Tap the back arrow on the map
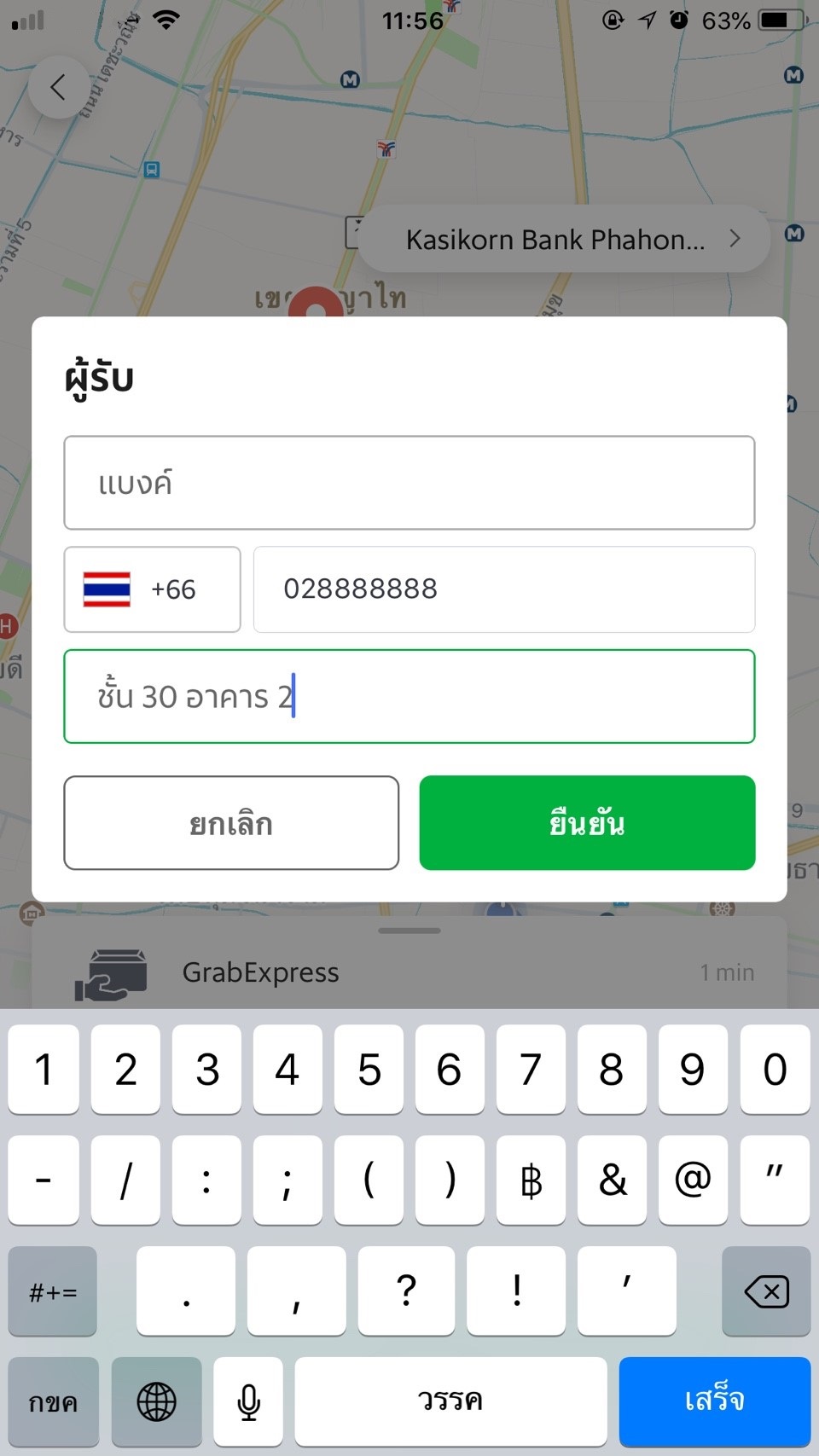819x1456 pixels. click(58, 87)
